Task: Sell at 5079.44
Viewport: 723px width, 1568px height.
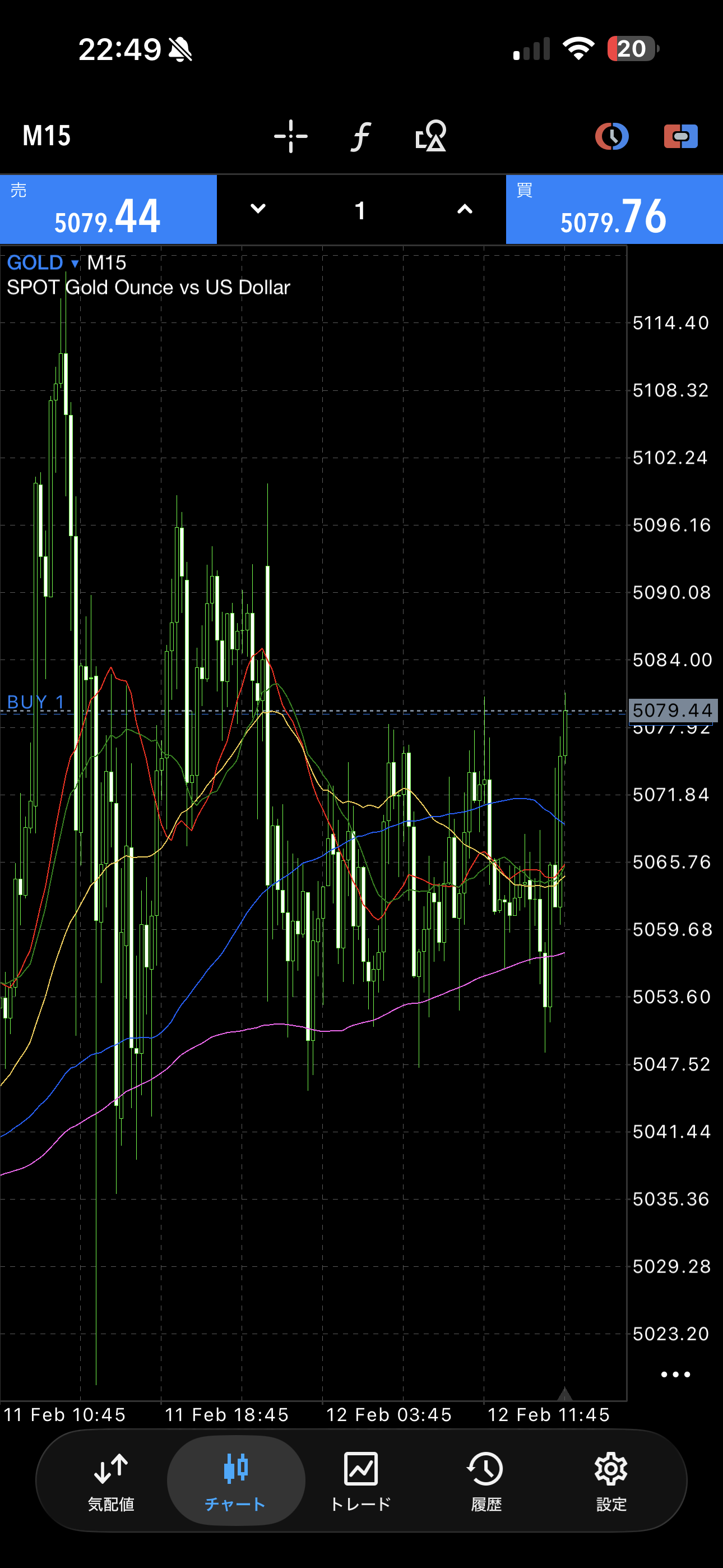Action: [108, 209]
